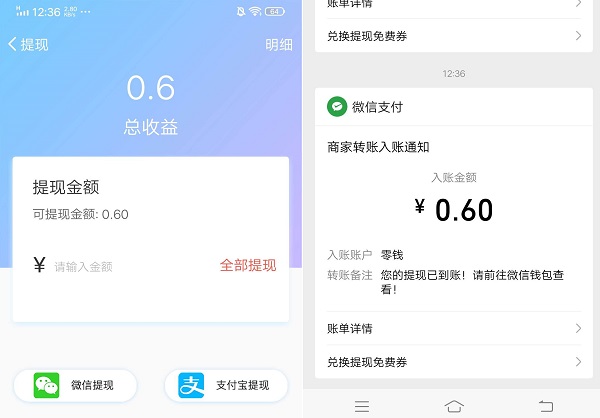Open the 明细 details record
This screenshot has width=600, height=418.
point(279,44)
